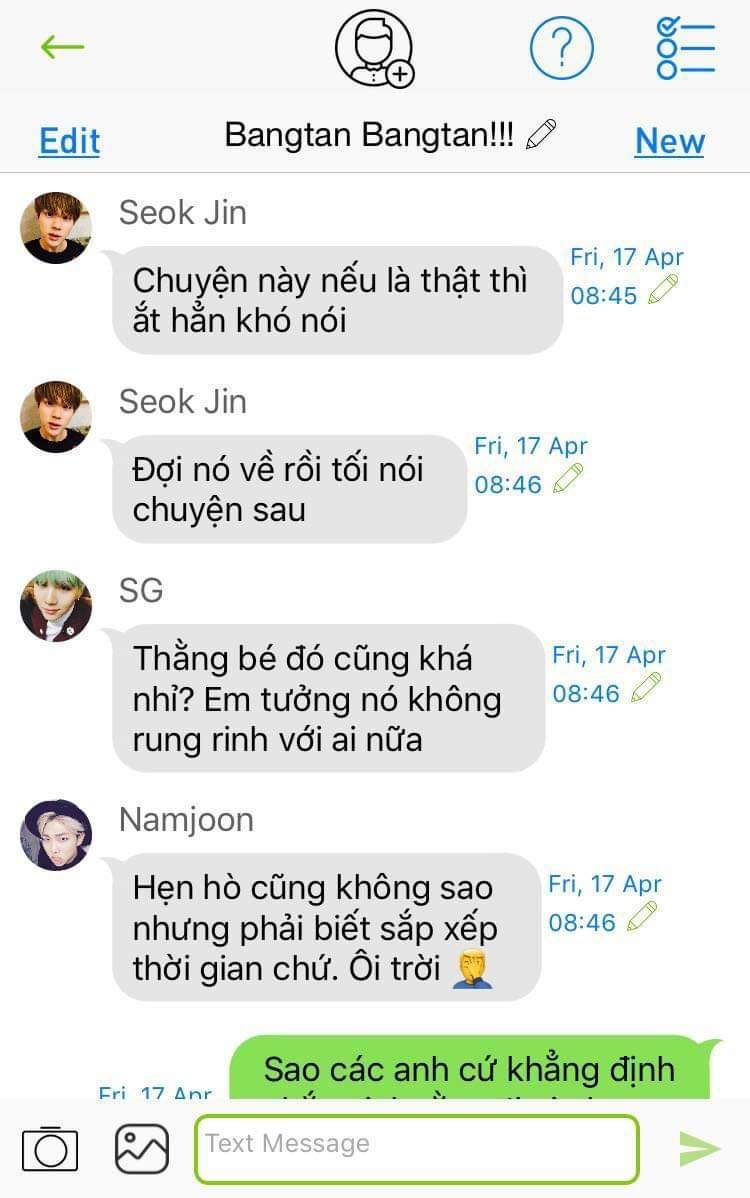Go back with the green arrow

[62, 47]
